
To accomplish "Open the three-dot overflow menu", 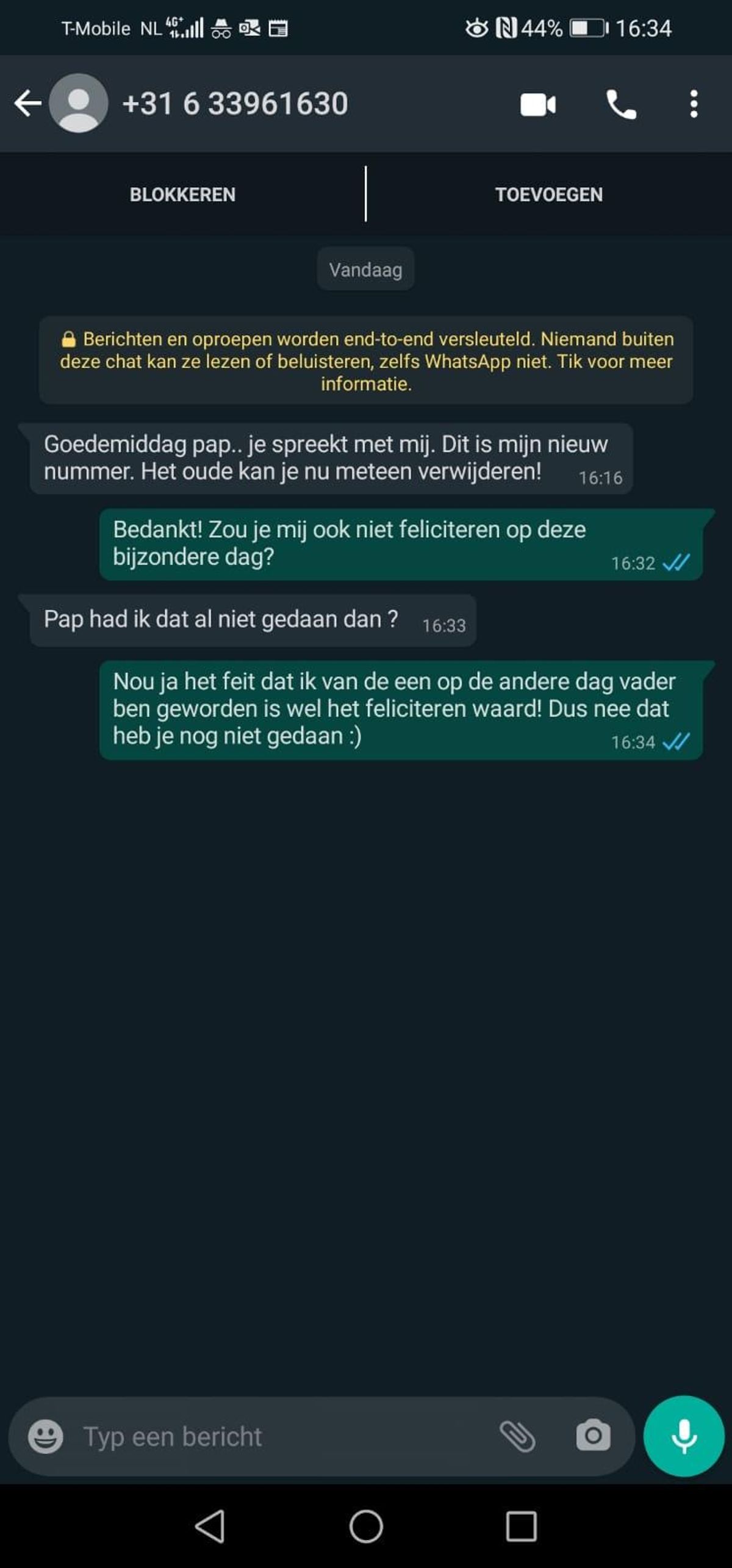I will [694, 104].
